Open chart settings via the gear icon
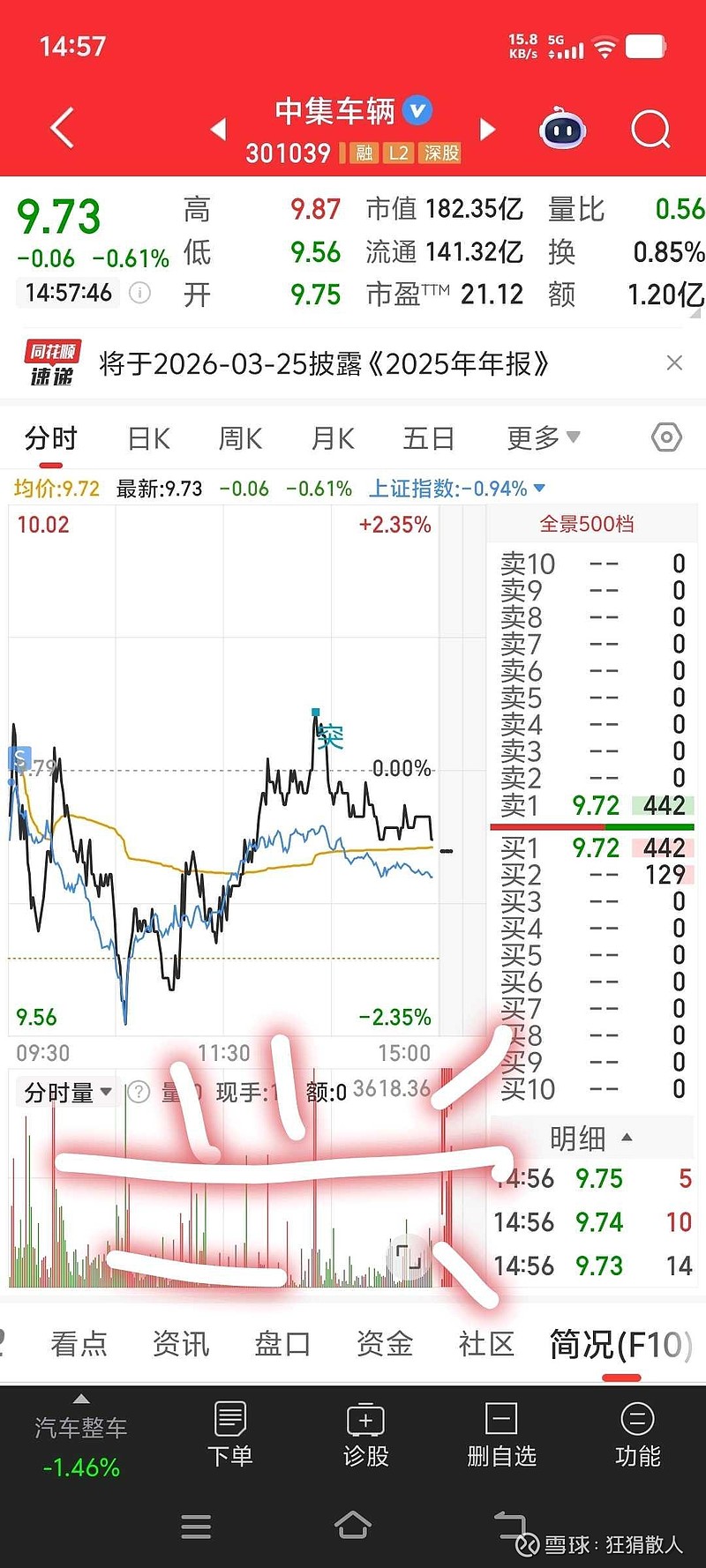Viewport: 706px width, 1568px height. click(665, 437)
